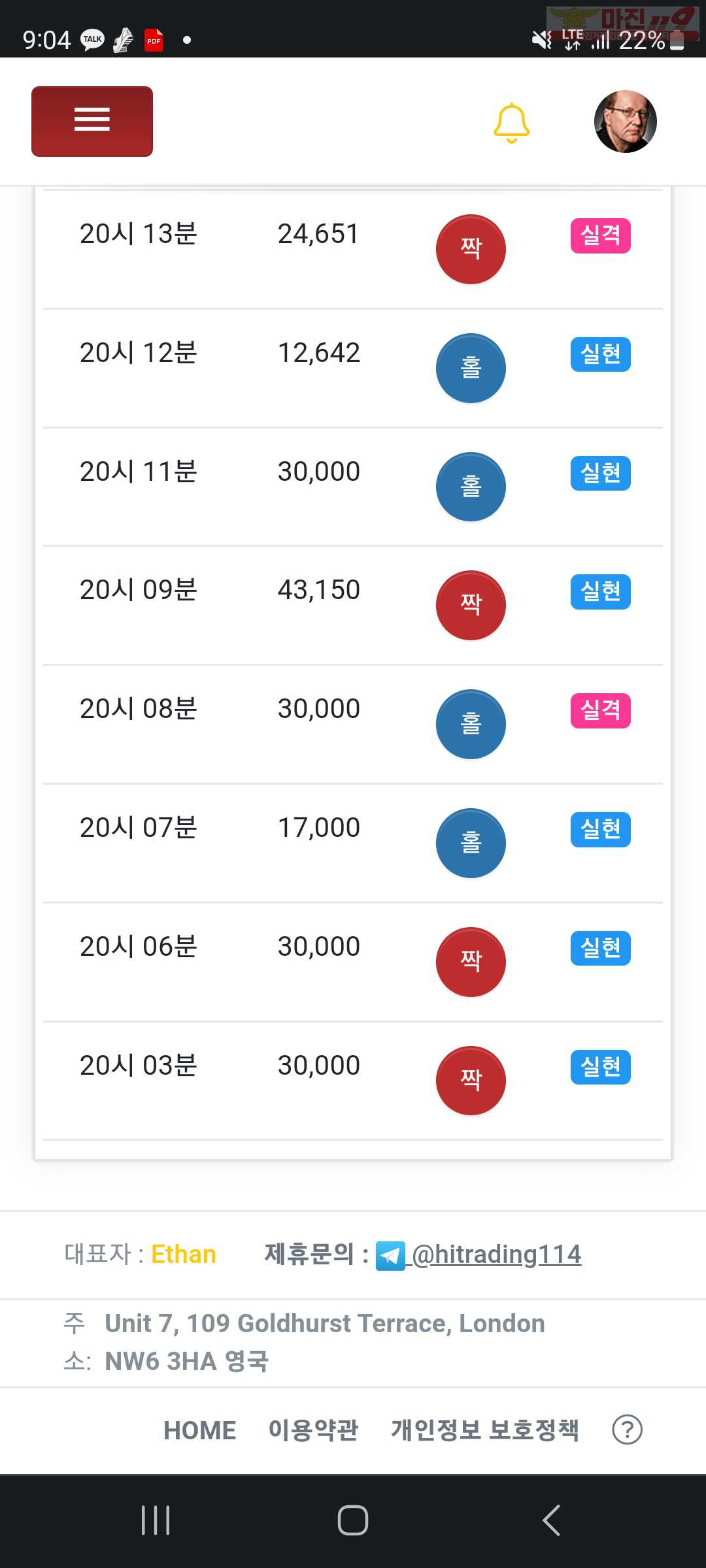Go back using the system back button
Image resolution: width=706 pixels, height=1568 pixels.
point(551,1520)
